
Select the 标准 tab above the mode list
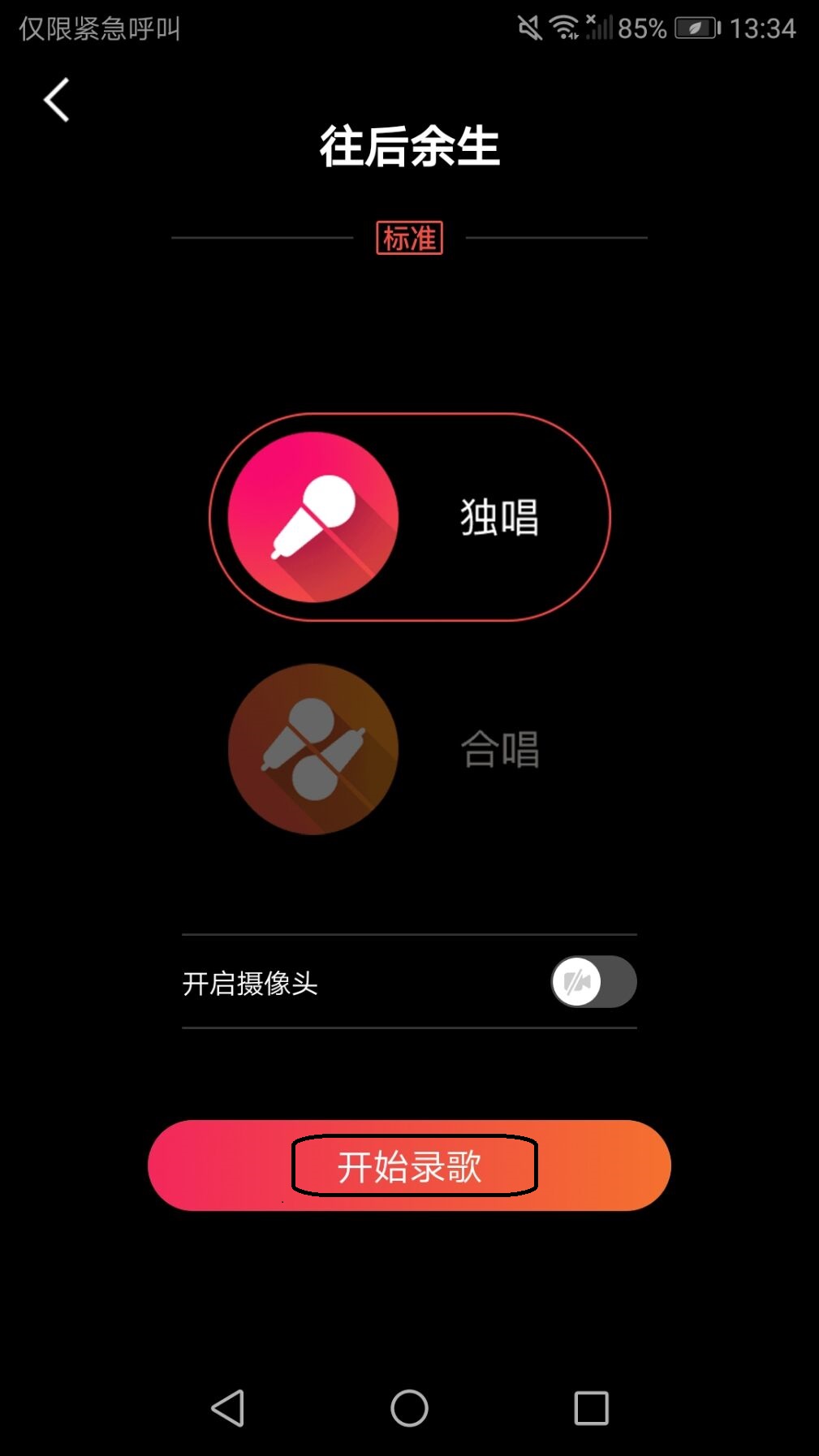coord(409,238)
